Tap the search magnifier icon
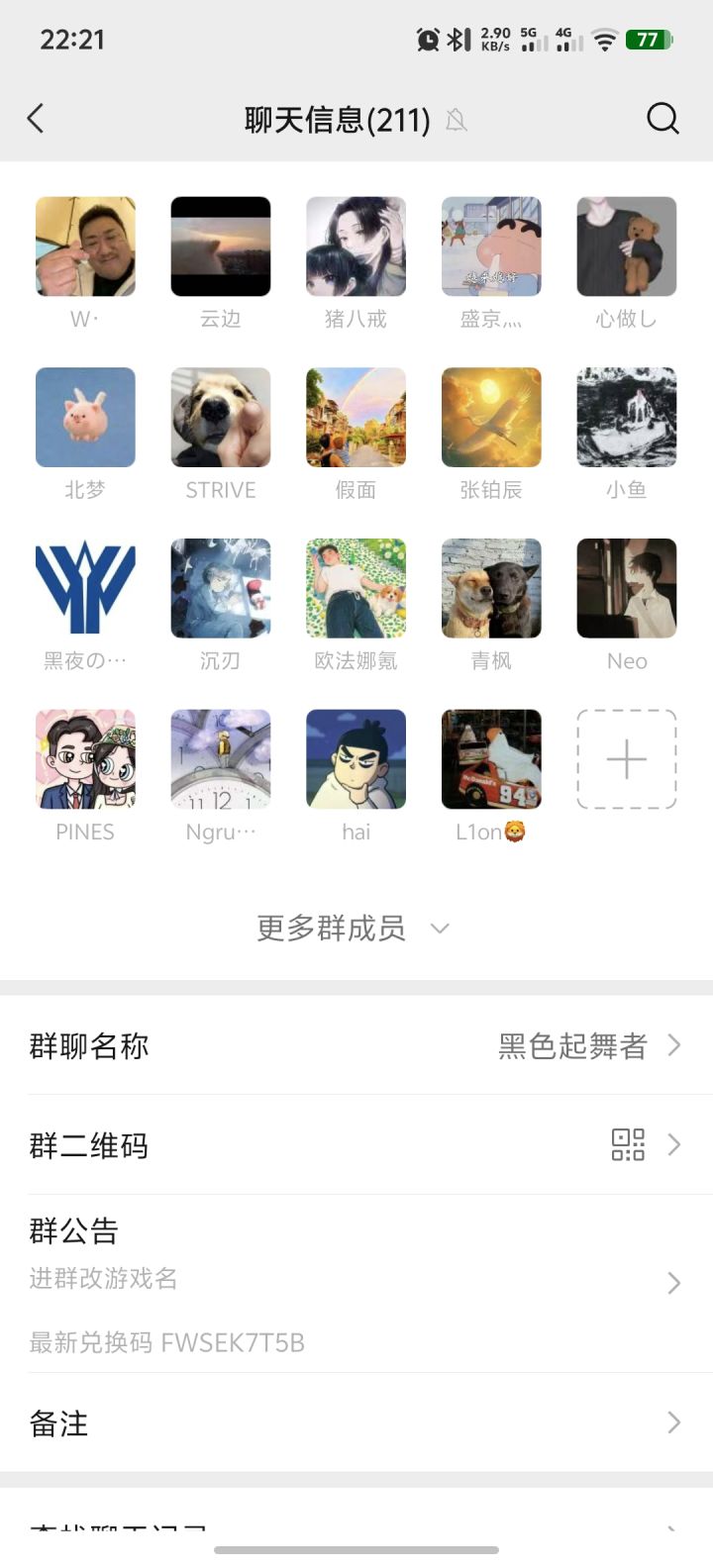 662,119
